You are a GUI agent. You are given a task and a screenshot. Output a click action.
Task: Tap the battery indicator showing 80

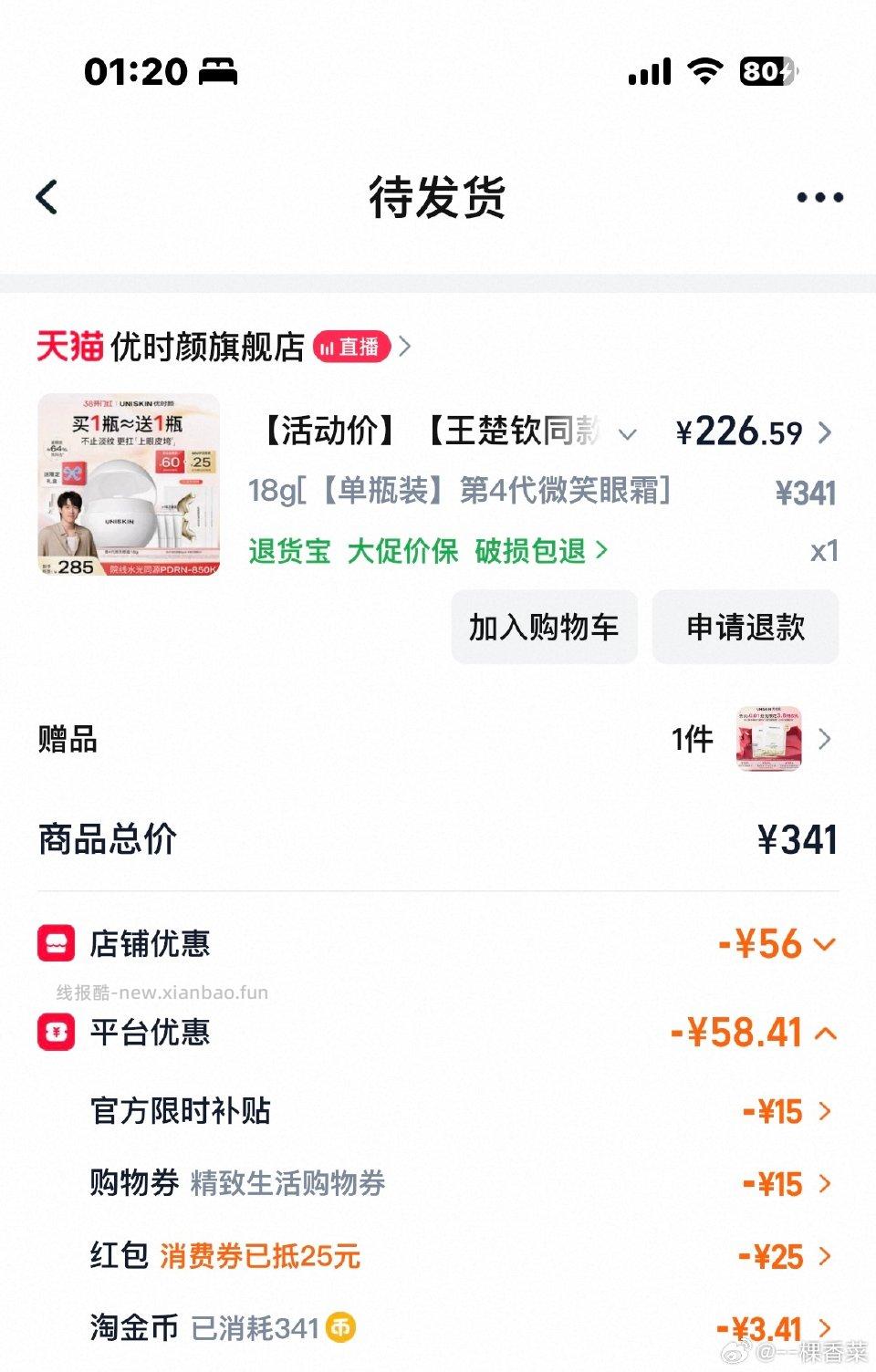tap(766, 73)
